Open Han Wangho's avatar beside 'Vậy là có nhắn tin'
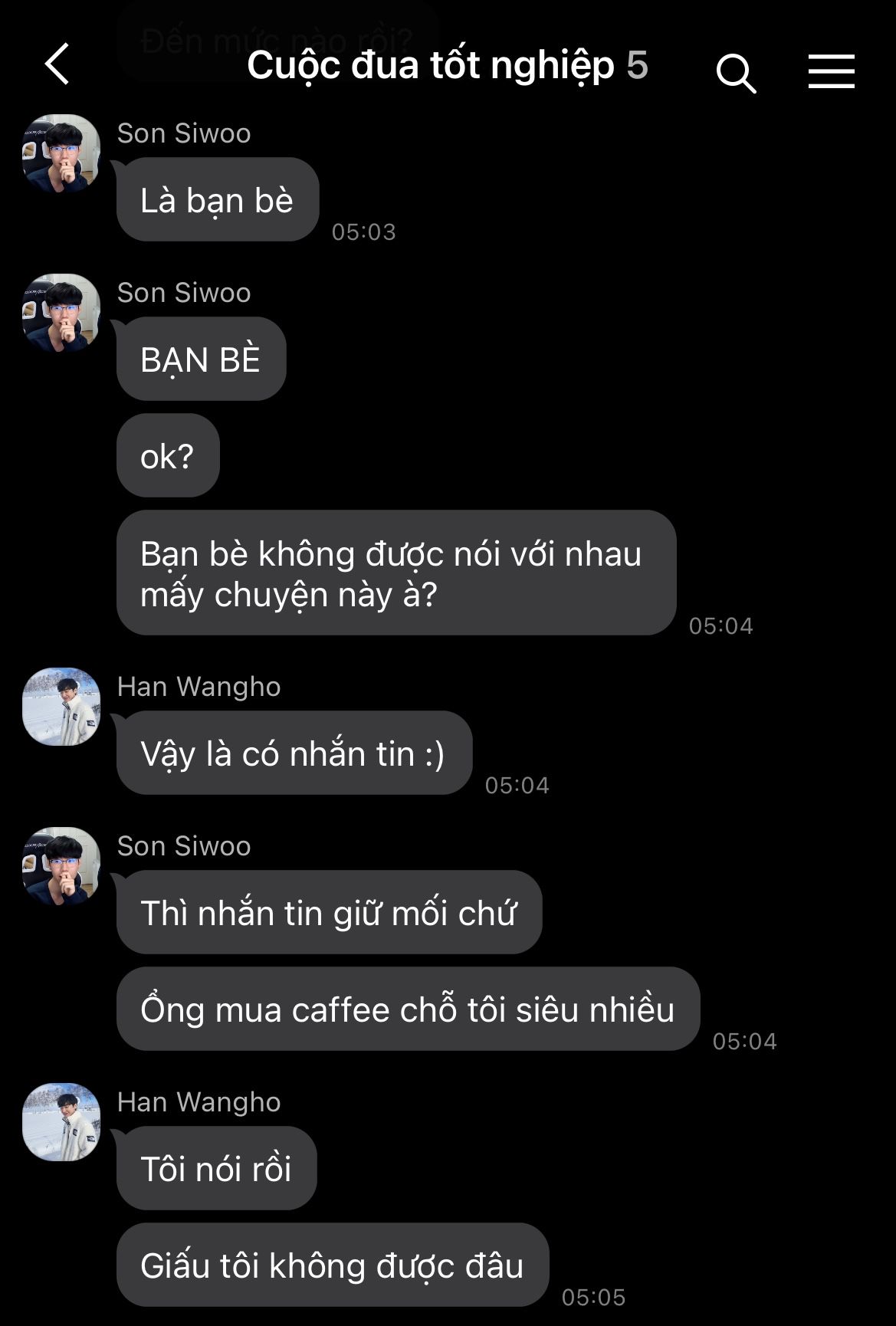 (61, 707)
